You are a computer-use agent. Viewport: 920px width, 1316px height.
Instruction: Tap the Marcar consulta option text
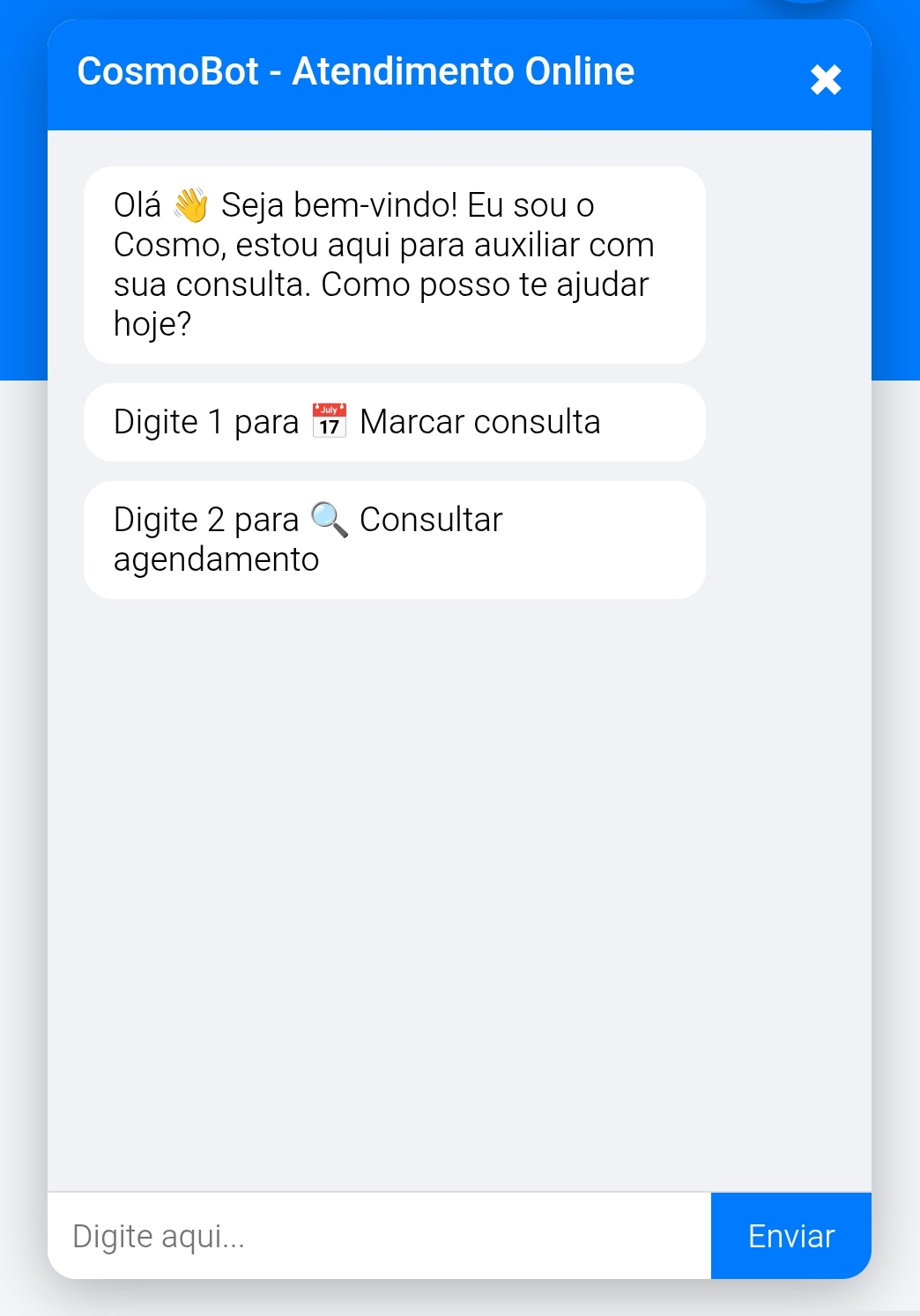click(x=480, y=422)
